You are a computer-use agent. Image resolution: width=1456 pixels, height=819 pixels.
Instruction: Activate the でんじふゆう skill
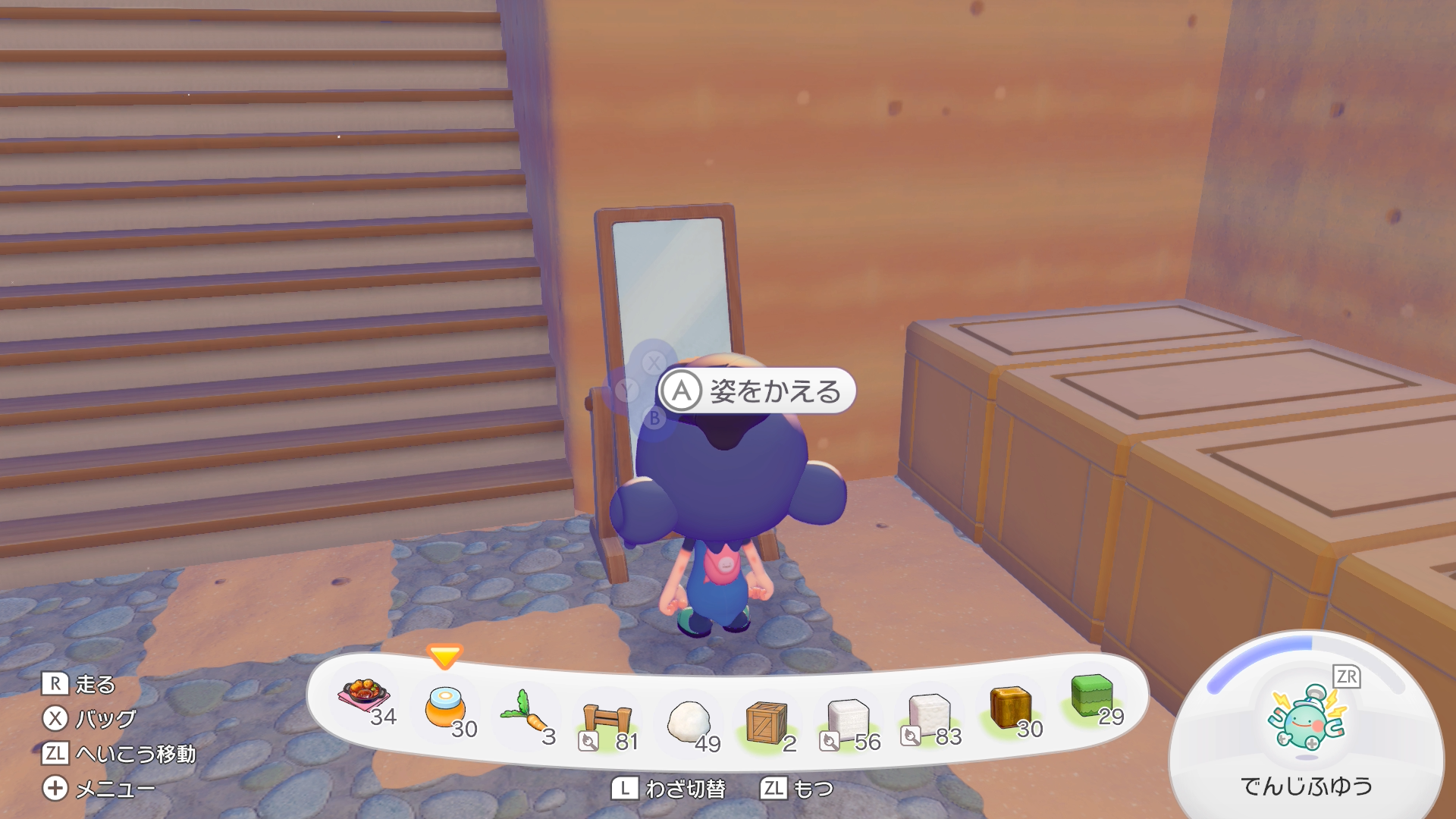(x=1306, y=720)
